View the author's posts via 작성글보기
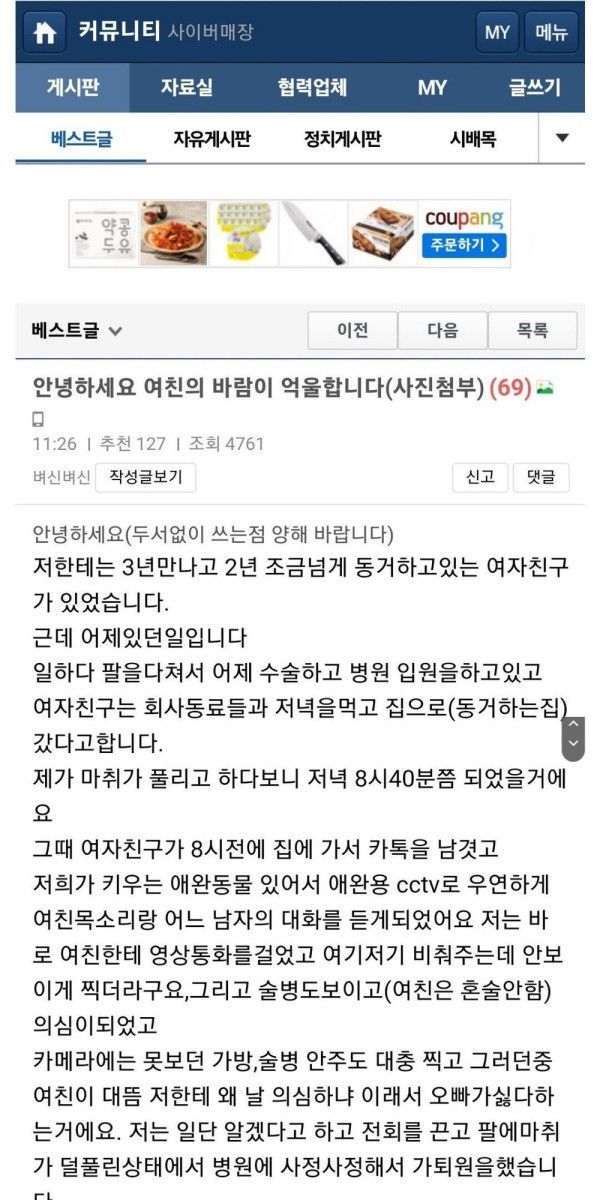 coord(145,477)
